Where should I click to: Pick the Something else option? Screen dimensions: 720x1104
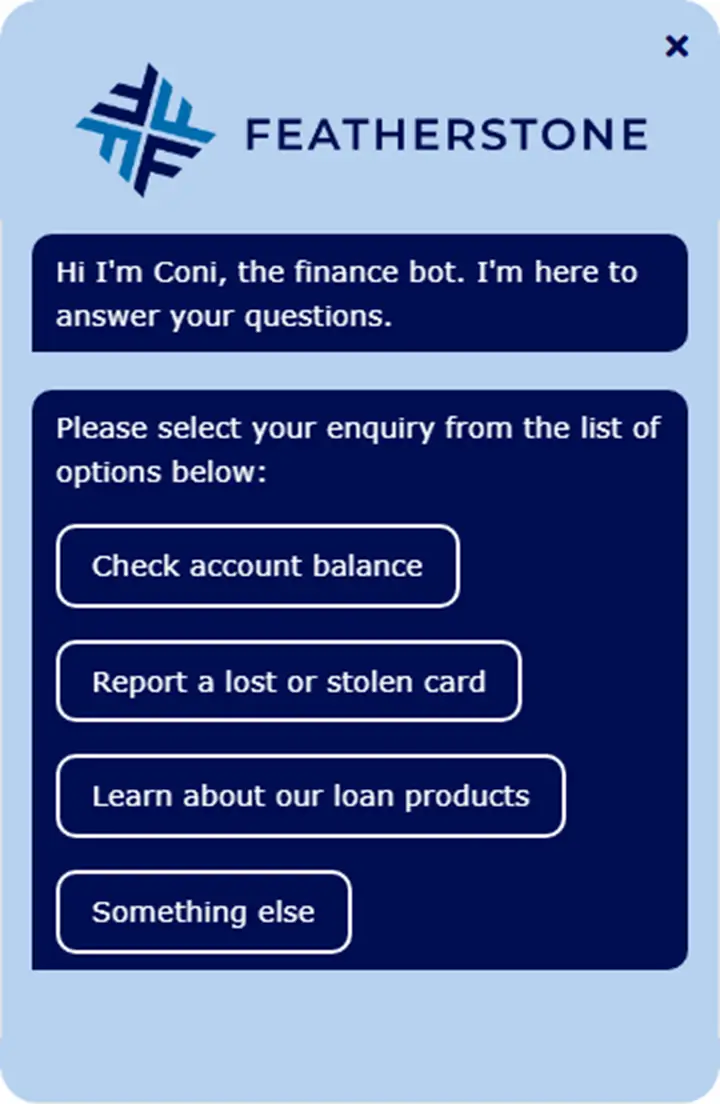click(x=204, y=912)
